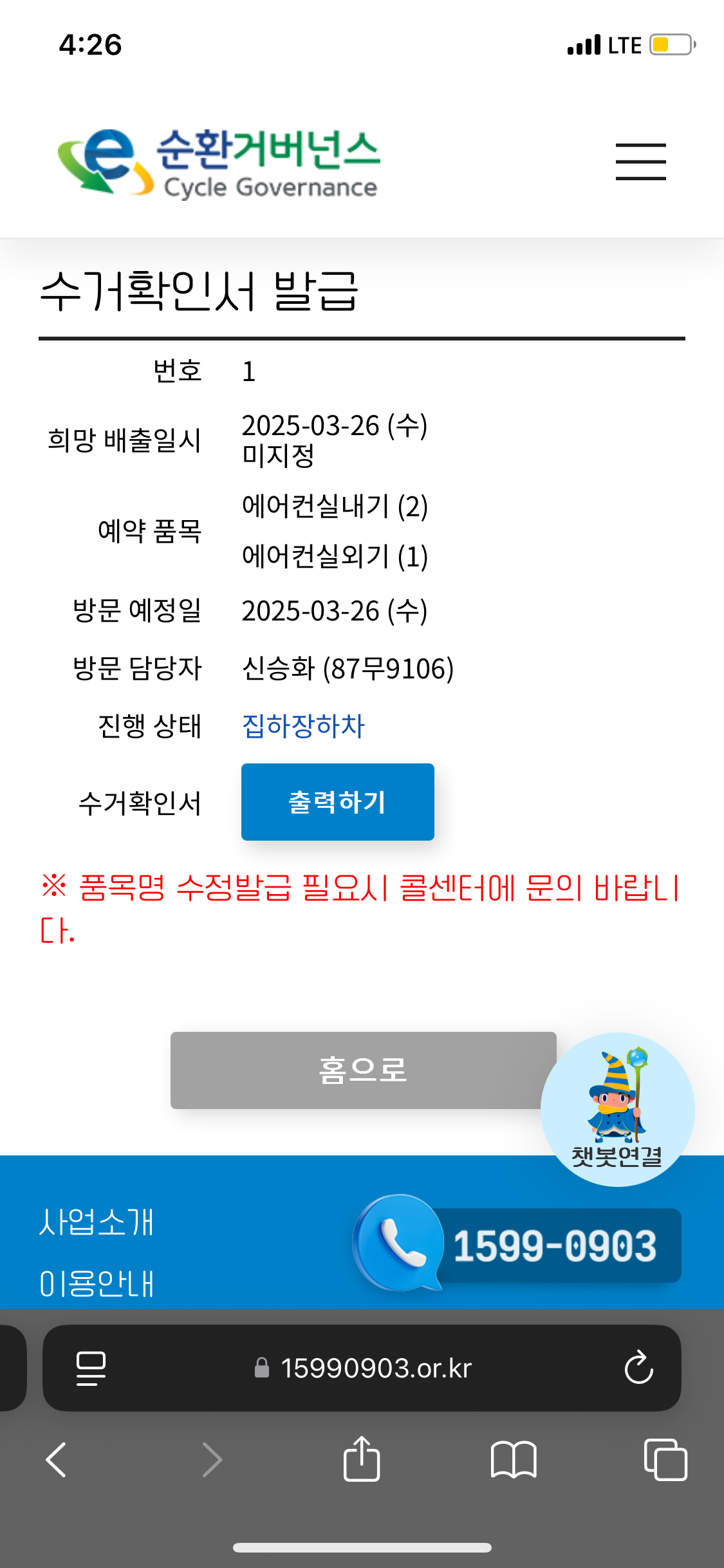Tap the 출력하기 print button
The image size is (724, 1568).
[337, 802]
